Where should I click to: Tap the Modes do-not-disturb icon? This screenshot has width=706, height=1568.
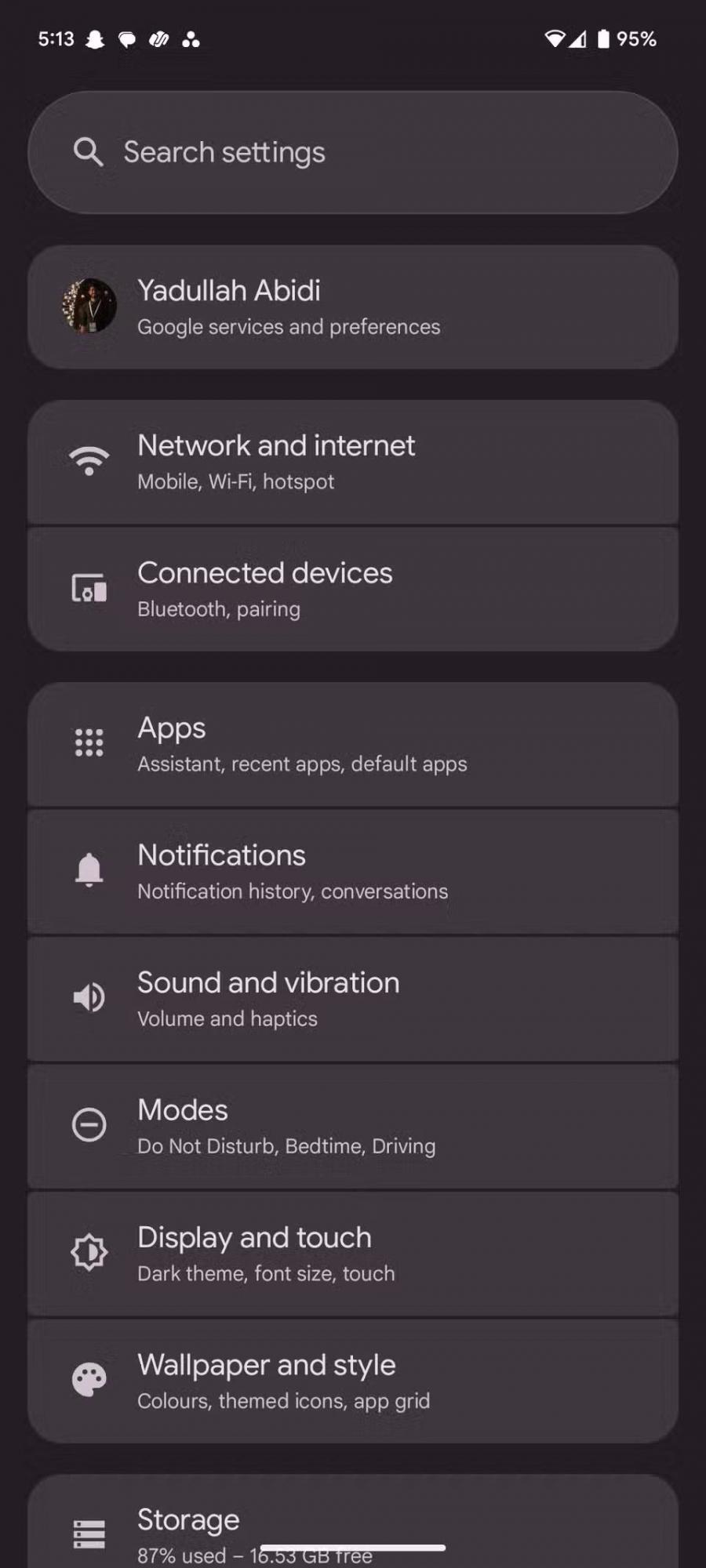[89, 1124]
